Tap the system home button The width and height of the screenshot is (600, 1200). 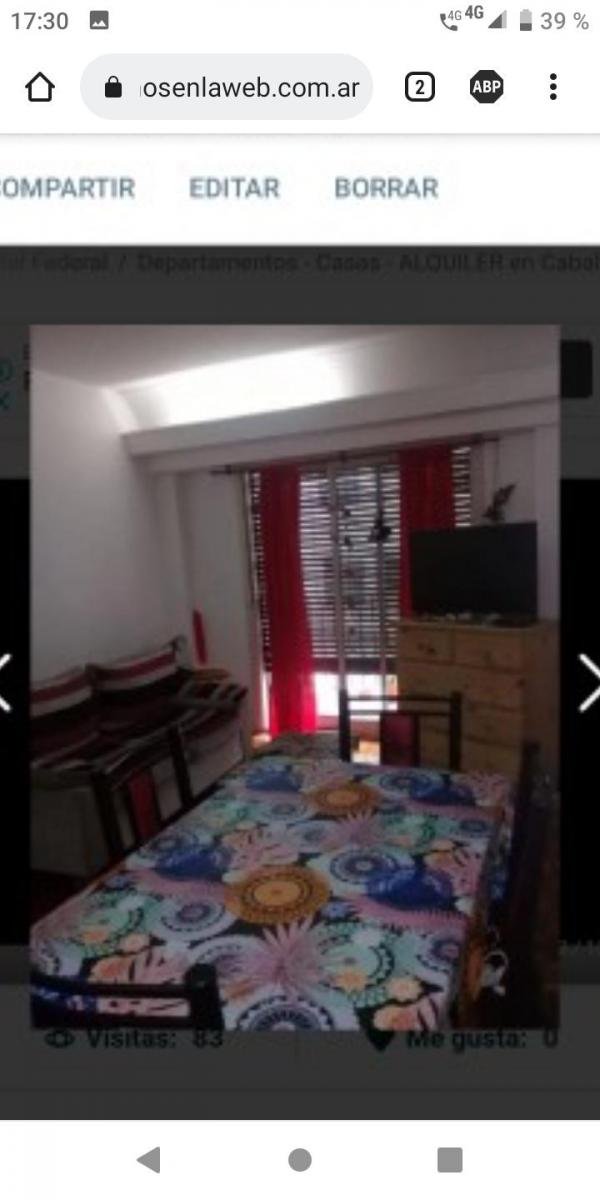coord(300,1160)
